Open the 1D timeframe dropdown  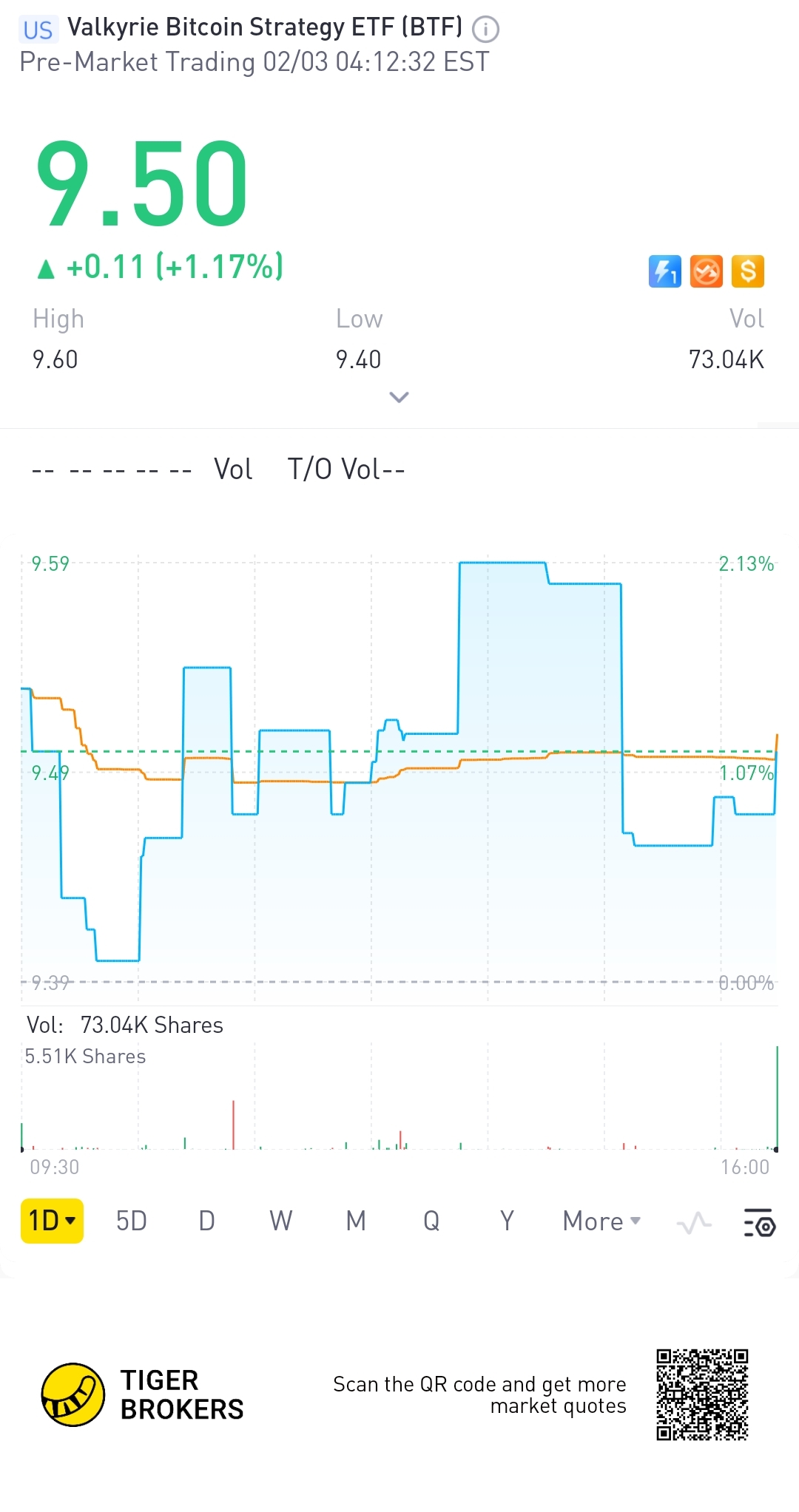click(x=52, y=1221)
